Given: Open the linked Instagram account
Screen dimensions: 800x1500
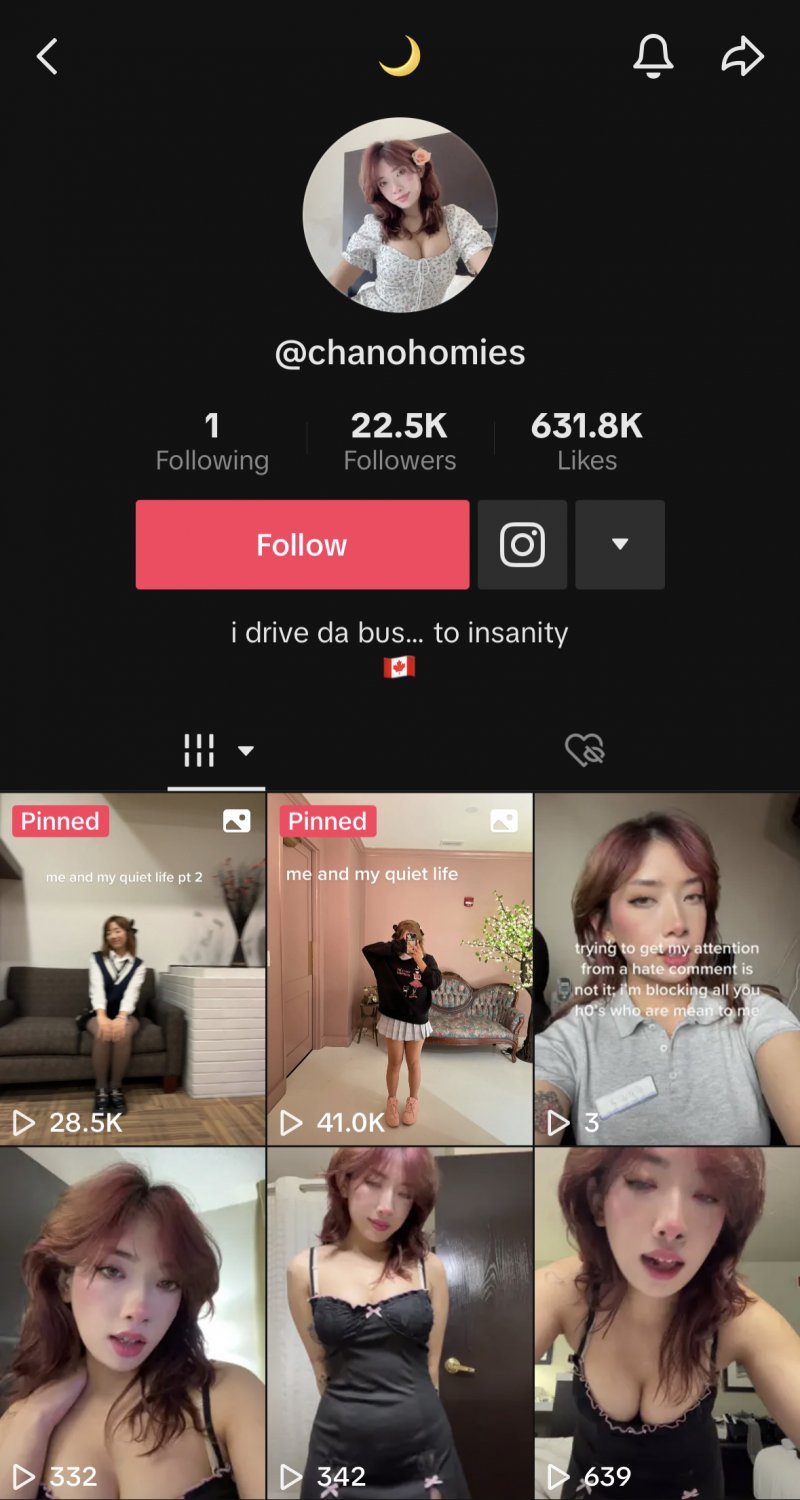Looking at the screenshot, I should [522, 545].
